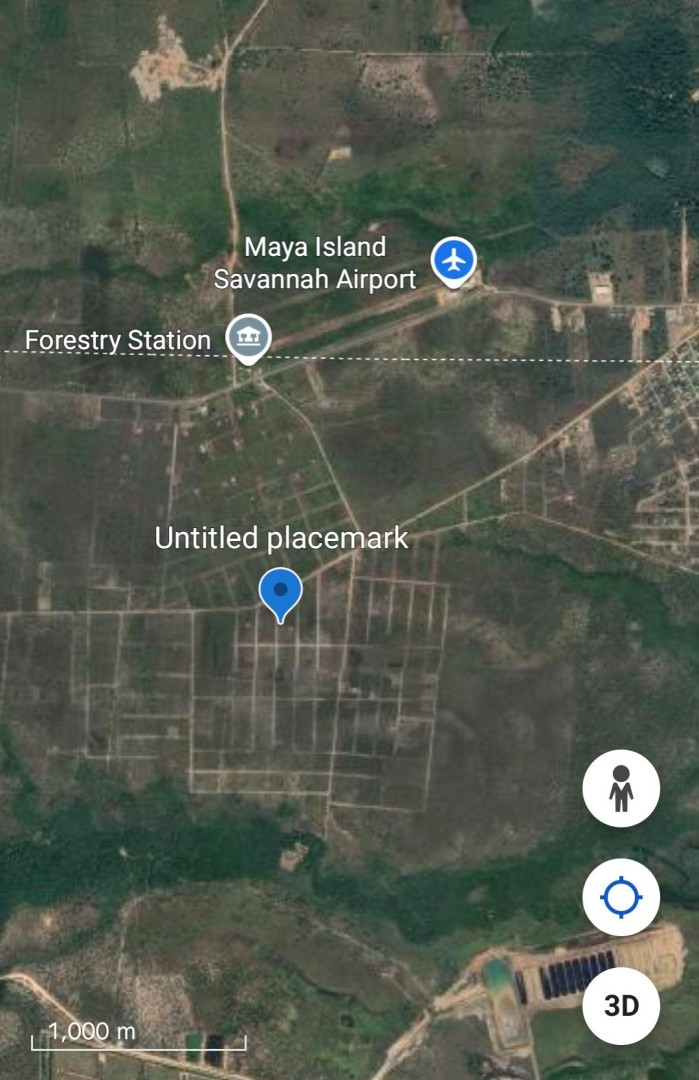699x1080 pixels.
Task: Tap the Forestry Station marker
Action: pyautogui.click(x=248, y=338)
